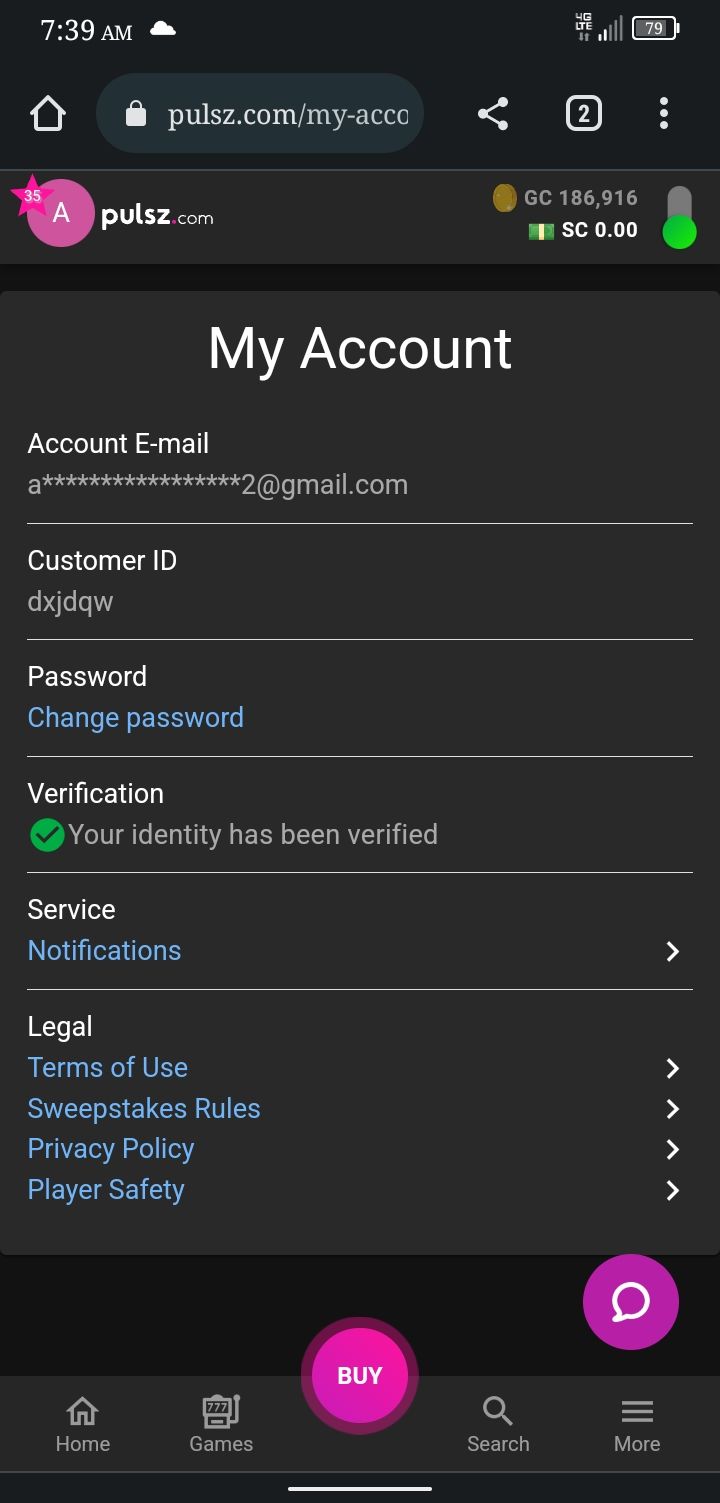Go to the Home tab
720x1503 pixels.
(x=83, y=1425)
